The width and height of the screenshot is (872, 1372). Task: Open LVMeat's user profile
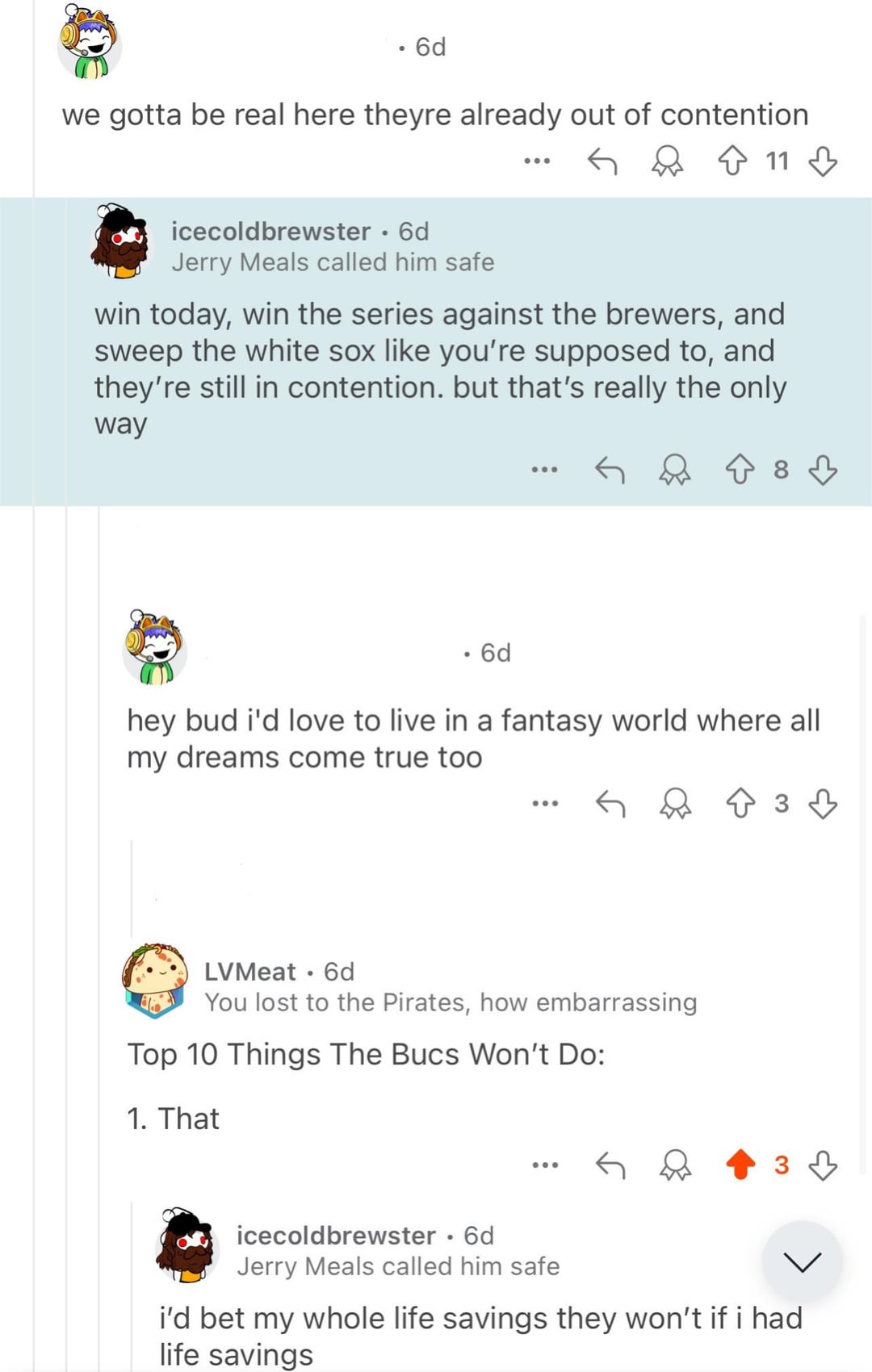(x=249, y=972)
